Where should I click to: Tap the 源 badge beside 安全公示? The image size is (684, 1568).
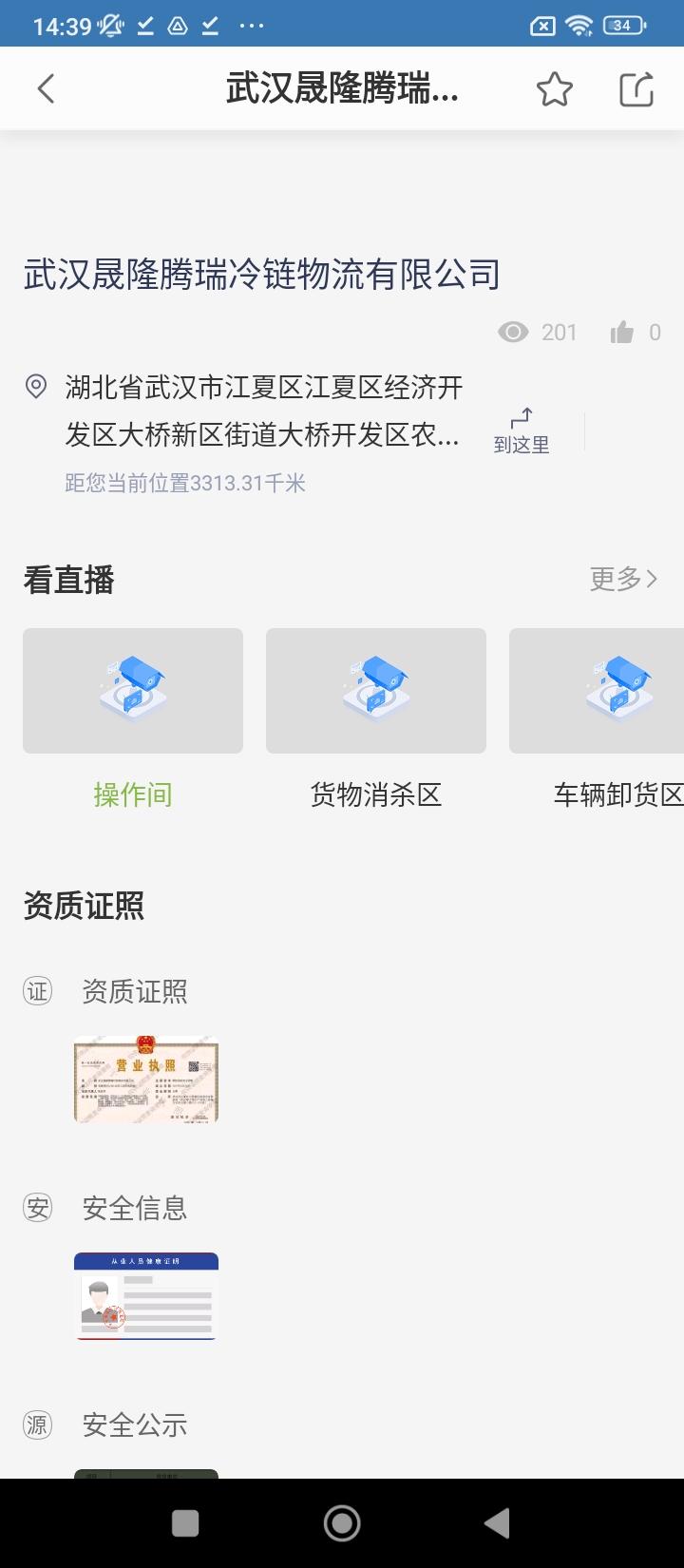(37, 1425)
